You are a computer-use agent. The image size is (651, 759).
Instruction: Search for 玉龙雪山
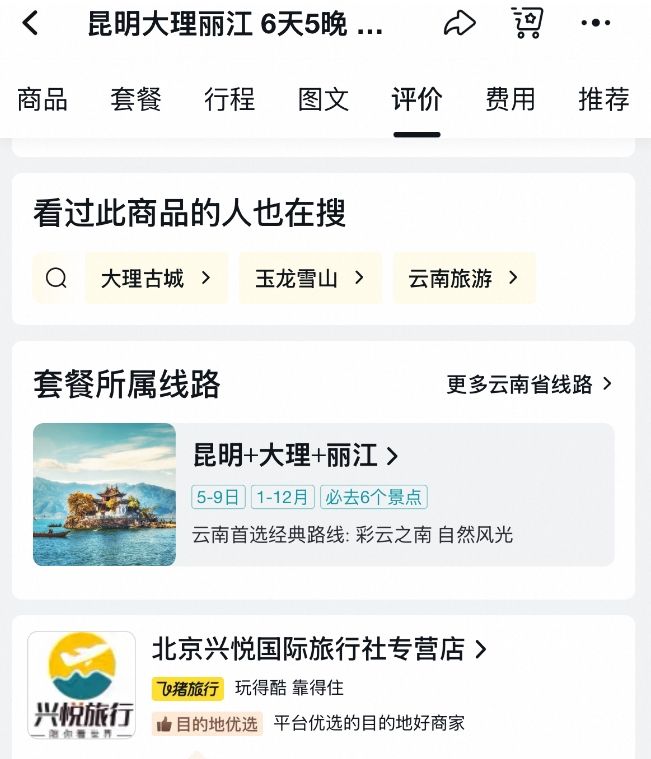310,278
